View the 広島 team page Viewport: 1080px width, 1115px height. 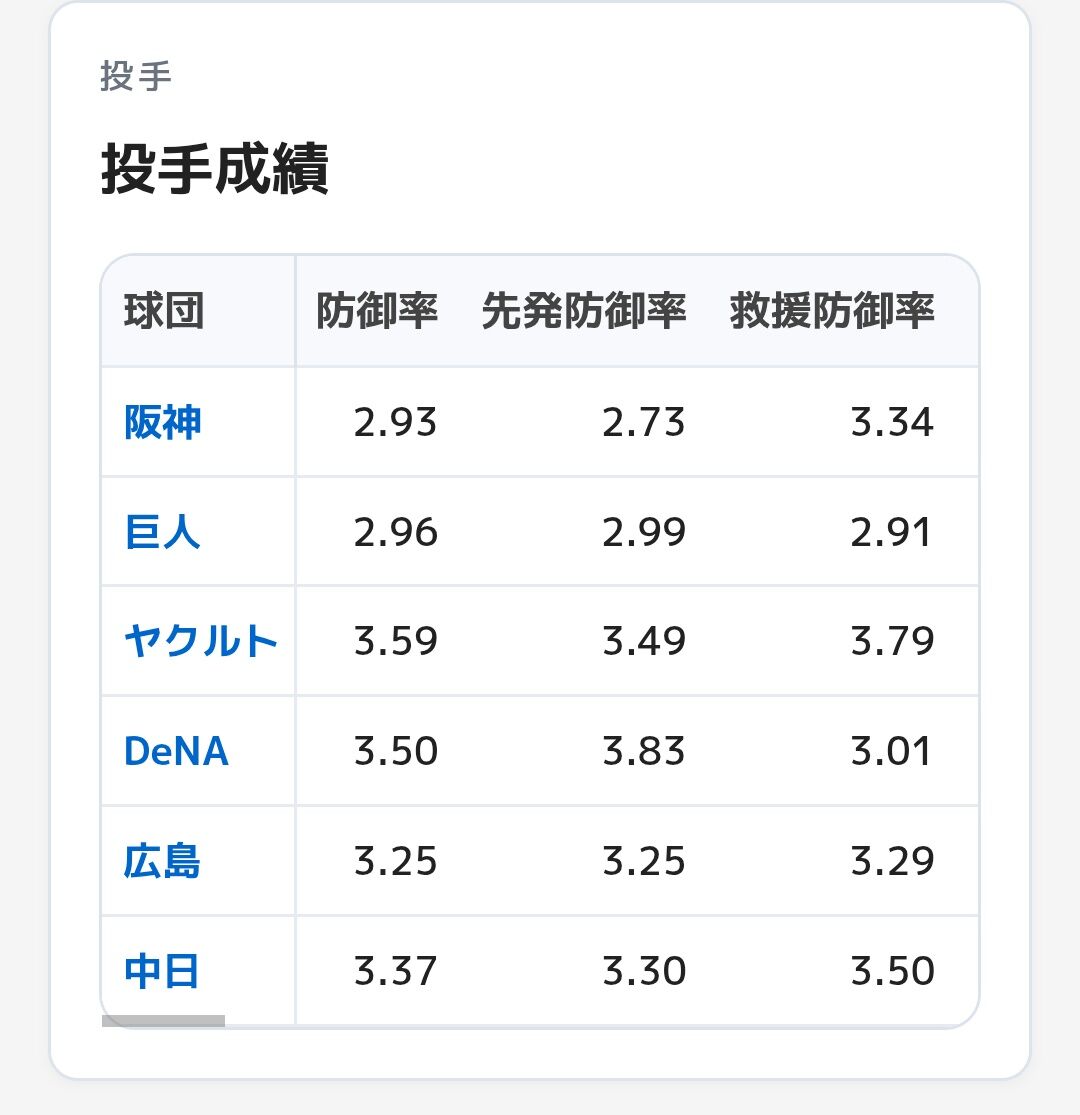(163, 861)
